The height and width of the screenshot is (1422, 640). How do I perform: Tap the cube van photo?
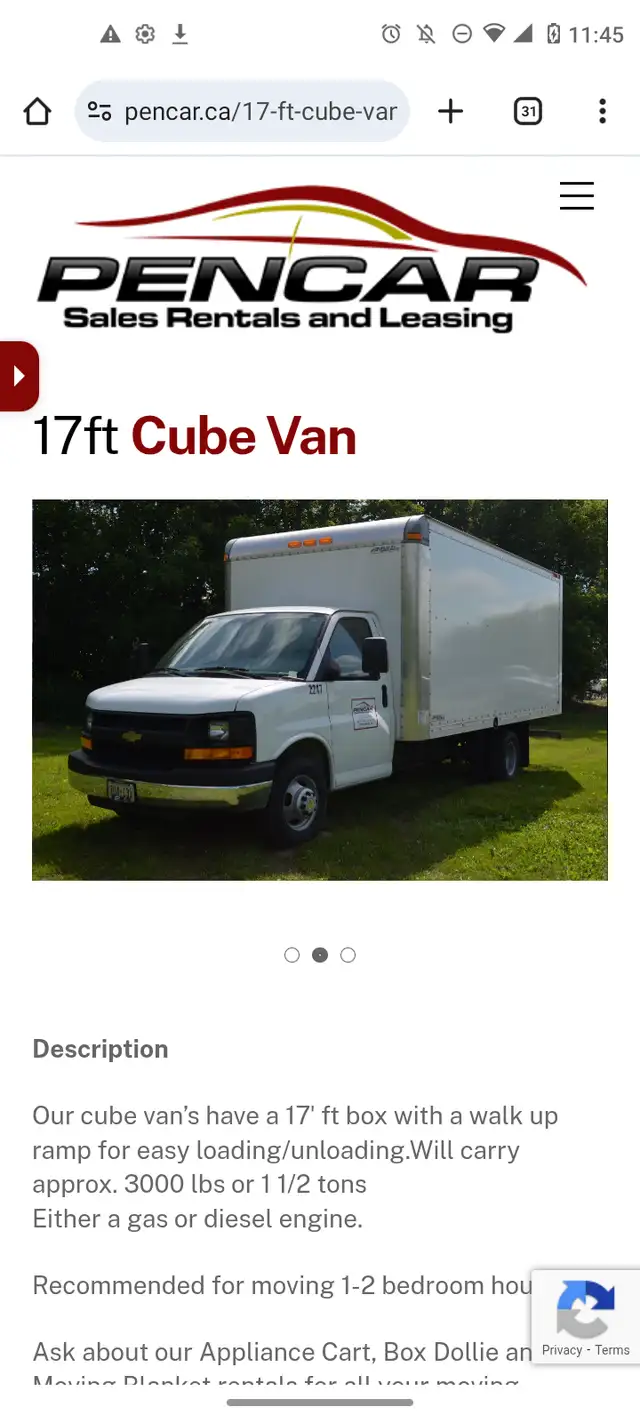[320, 690]
